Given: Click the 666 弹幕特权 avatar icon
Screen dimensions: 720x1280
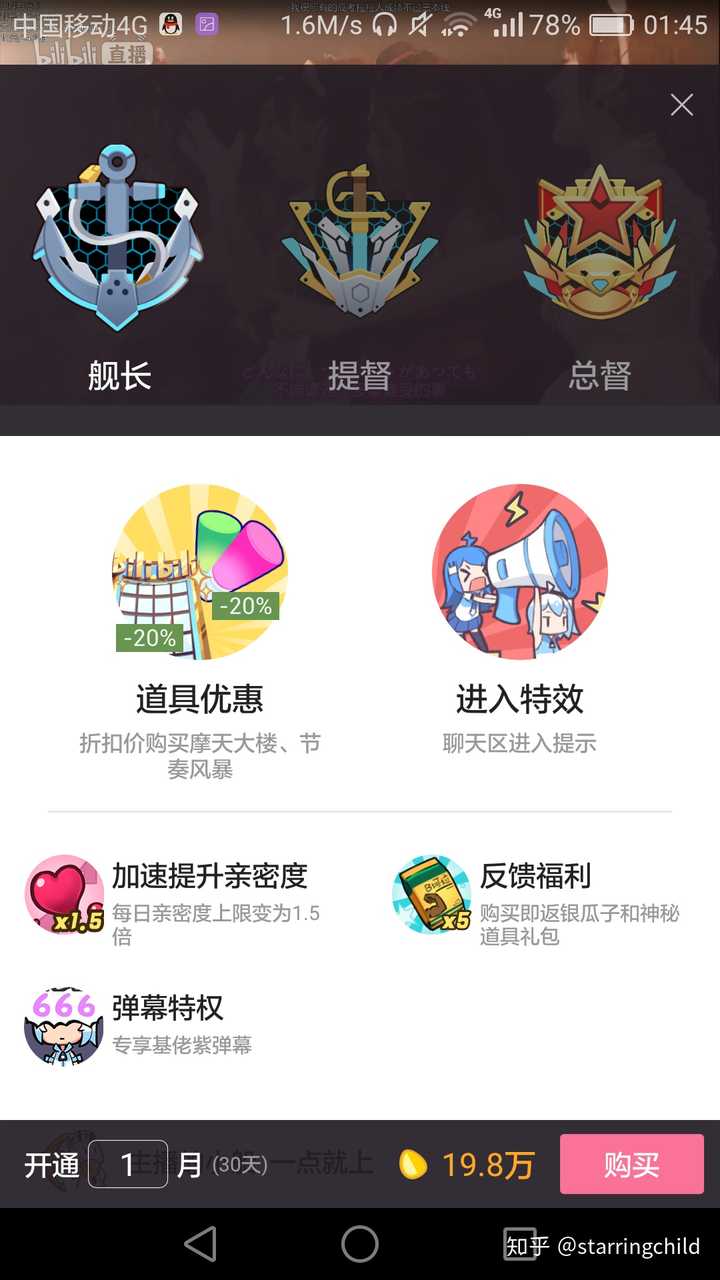Looking at the screenshot, I should (x=63, y=1025).
